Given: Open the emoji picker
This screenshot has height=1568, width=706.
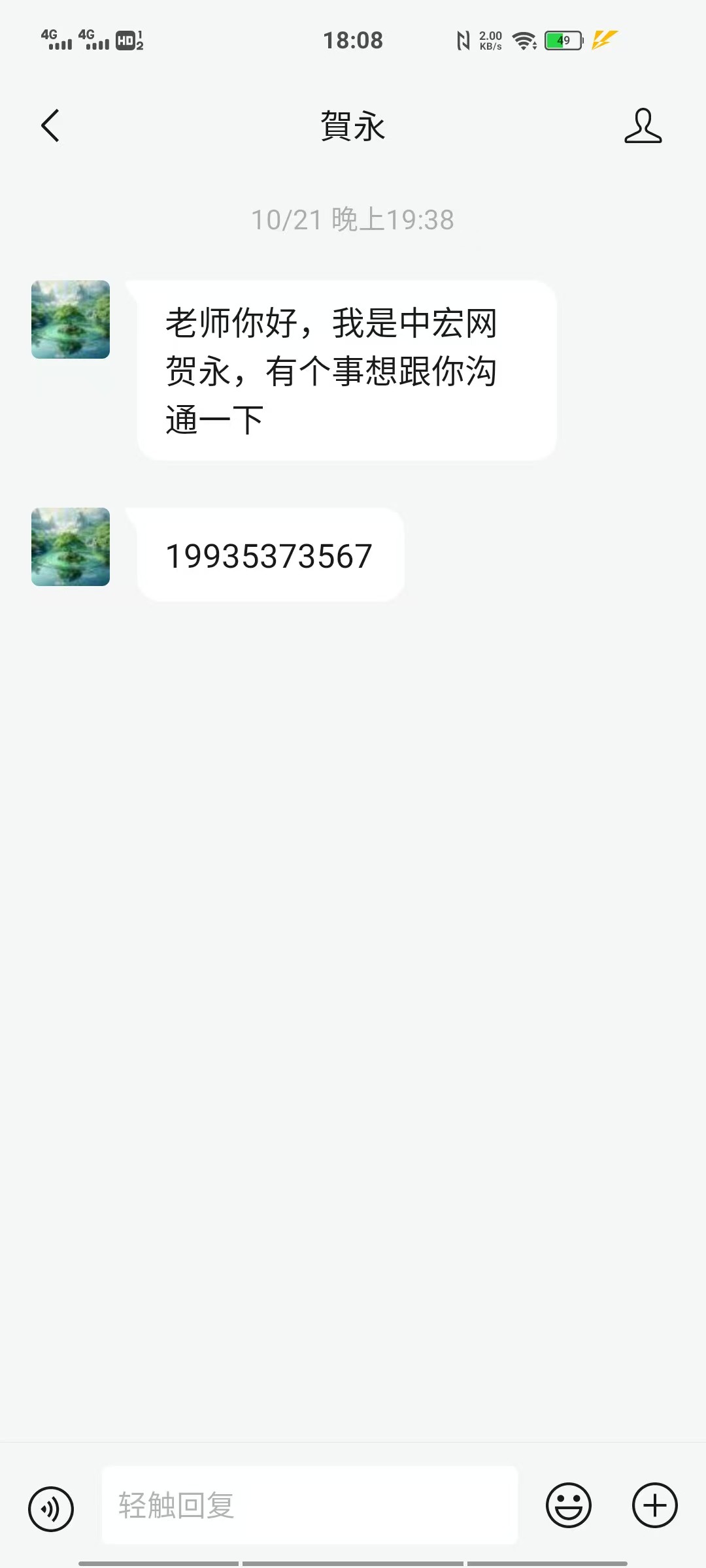Looking at the screenshot, I should 568,1505.
